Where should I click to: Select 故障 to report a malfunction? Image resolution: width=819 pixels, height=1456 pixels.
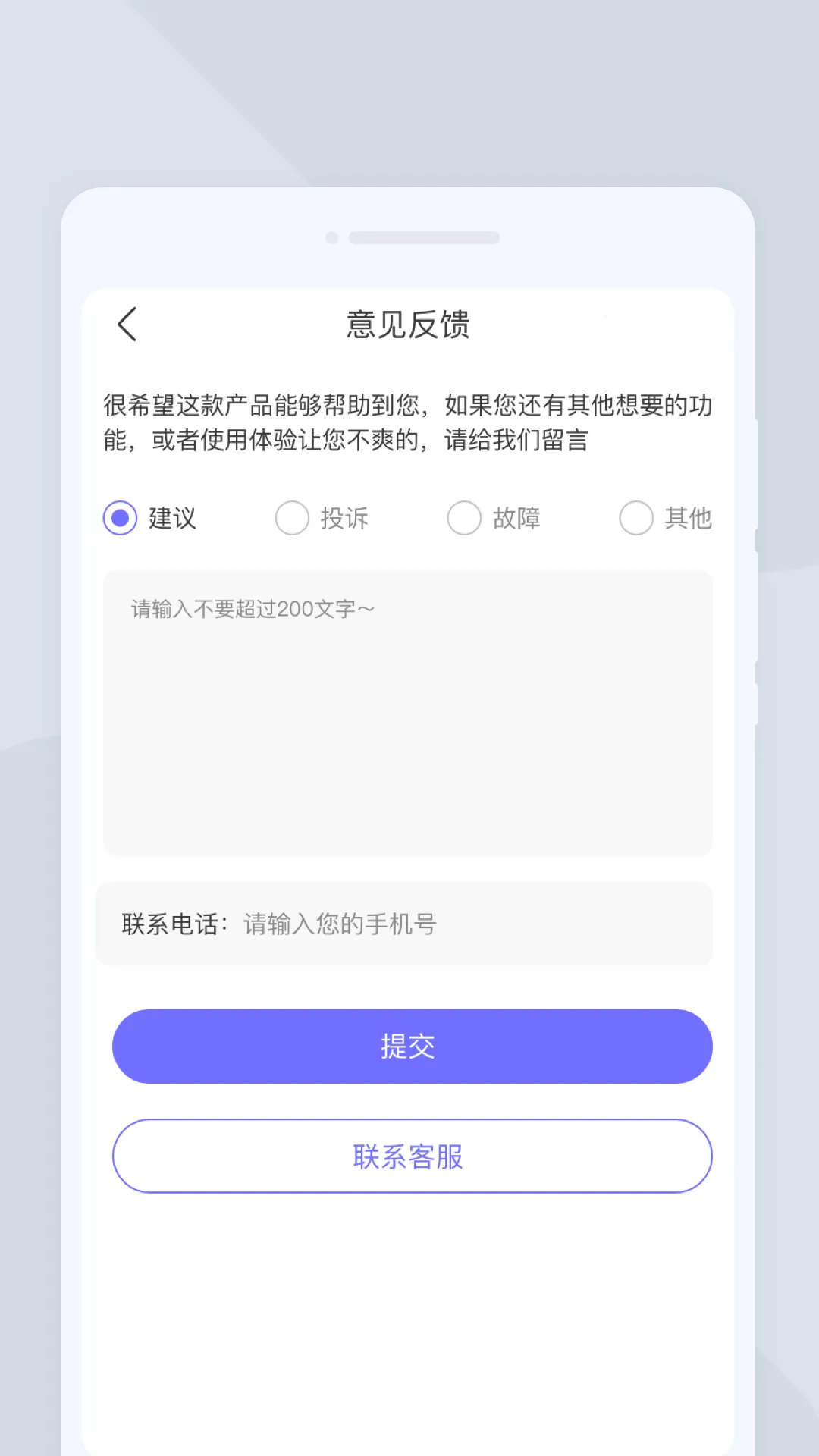point(464,518)
